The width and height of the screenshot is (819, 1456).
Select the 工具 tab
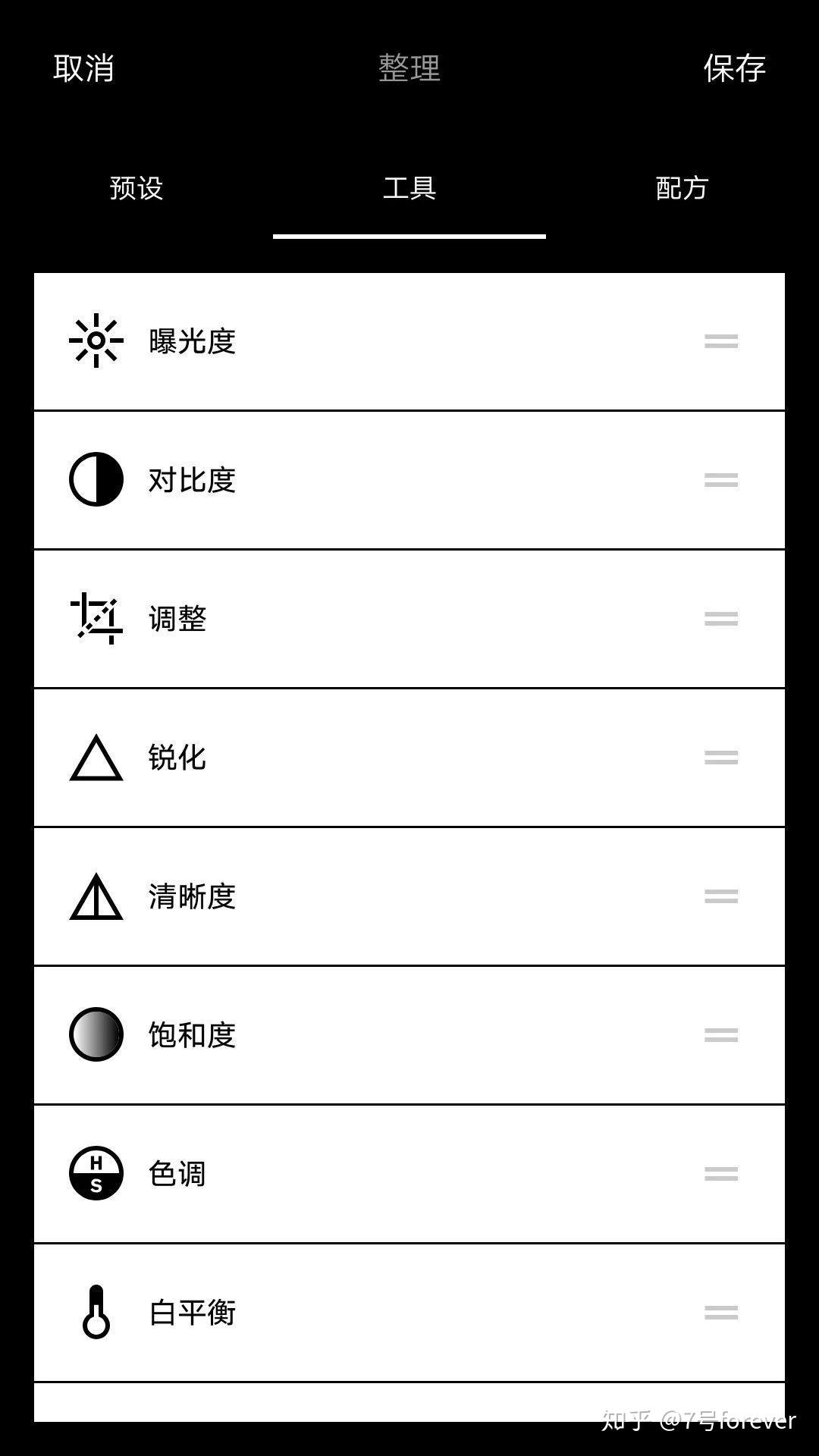[409, 188]
